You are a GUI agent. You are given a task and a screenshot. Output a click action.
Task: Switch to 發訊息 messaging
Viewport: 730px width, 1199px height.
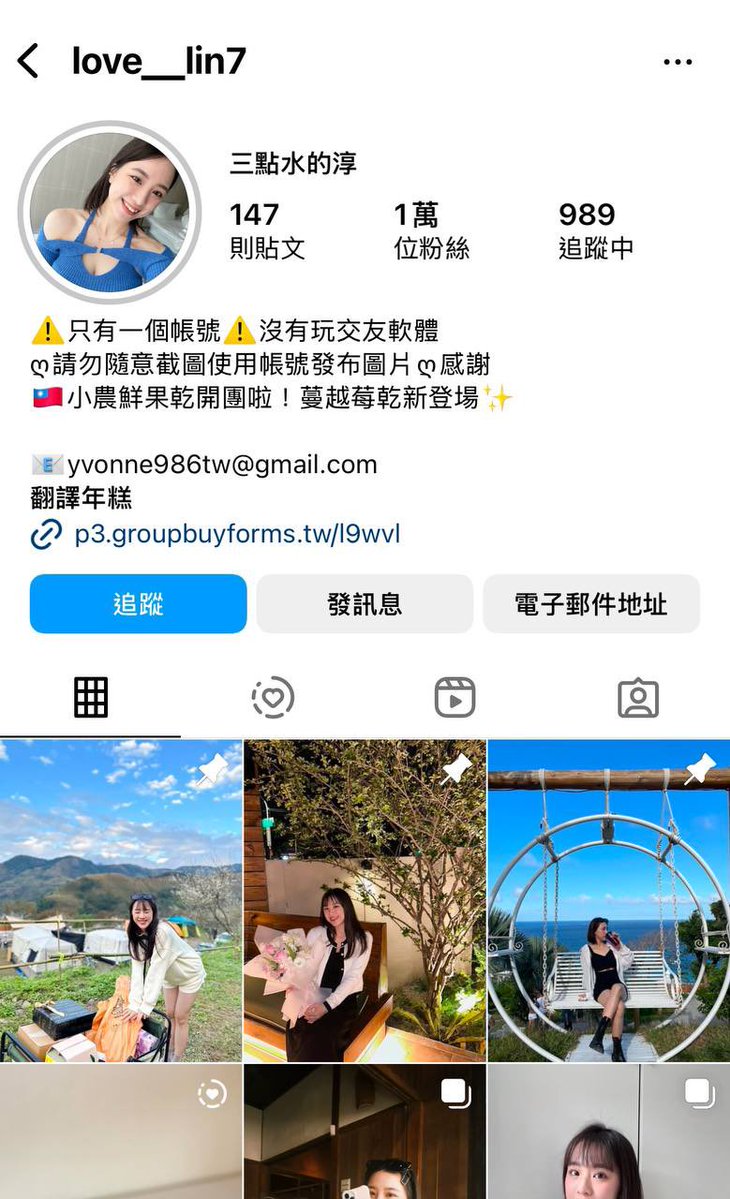point(365,604)
